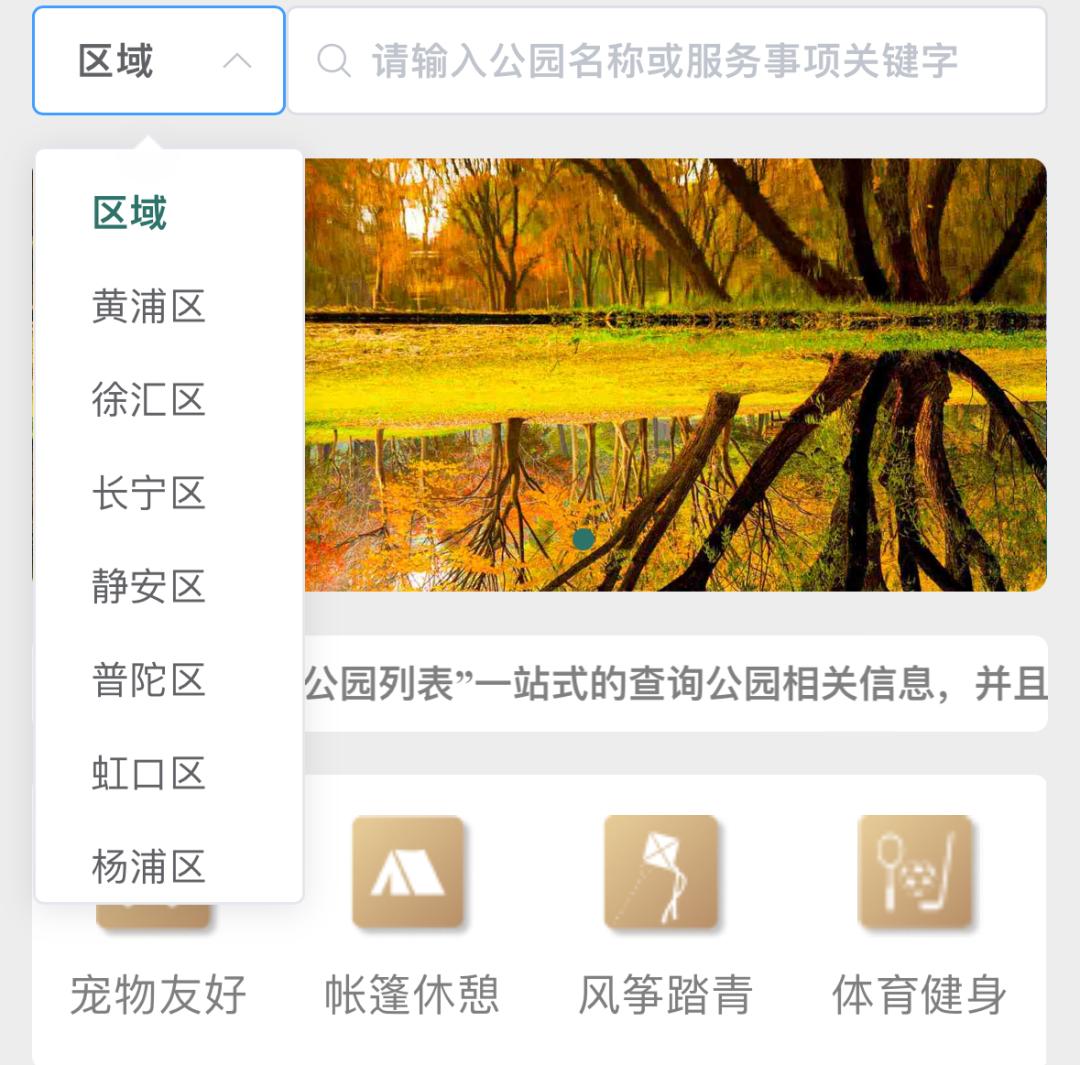Filter parks by 静安区
The image size is (1080, 1065).
pos(148,586)
